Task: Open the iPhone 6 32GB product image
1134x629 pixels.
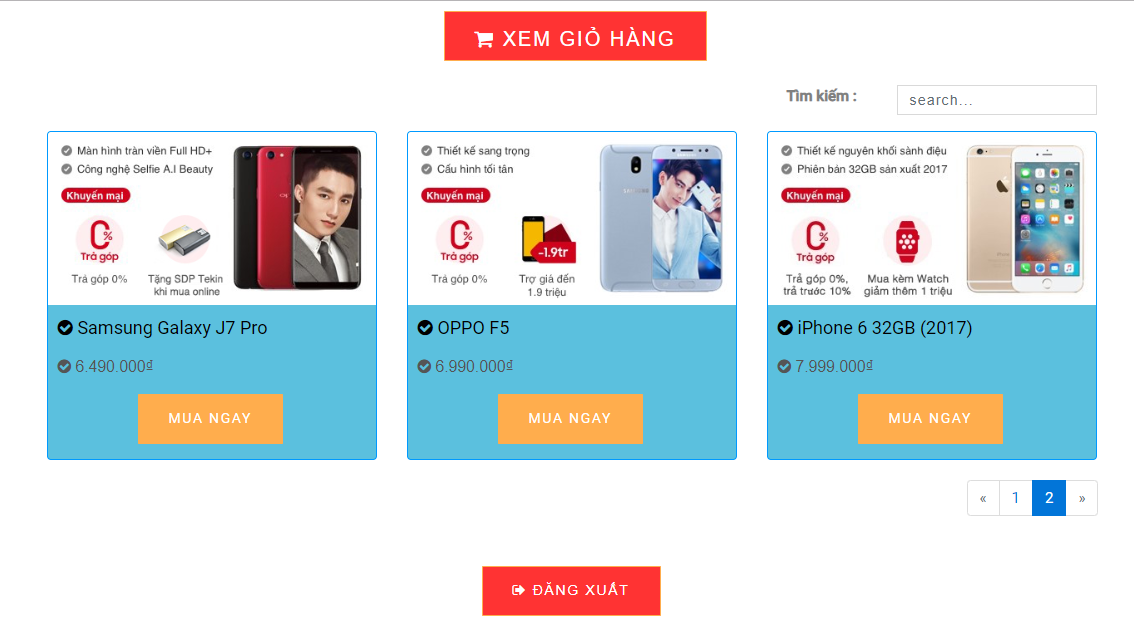Action: click(932, 219)
